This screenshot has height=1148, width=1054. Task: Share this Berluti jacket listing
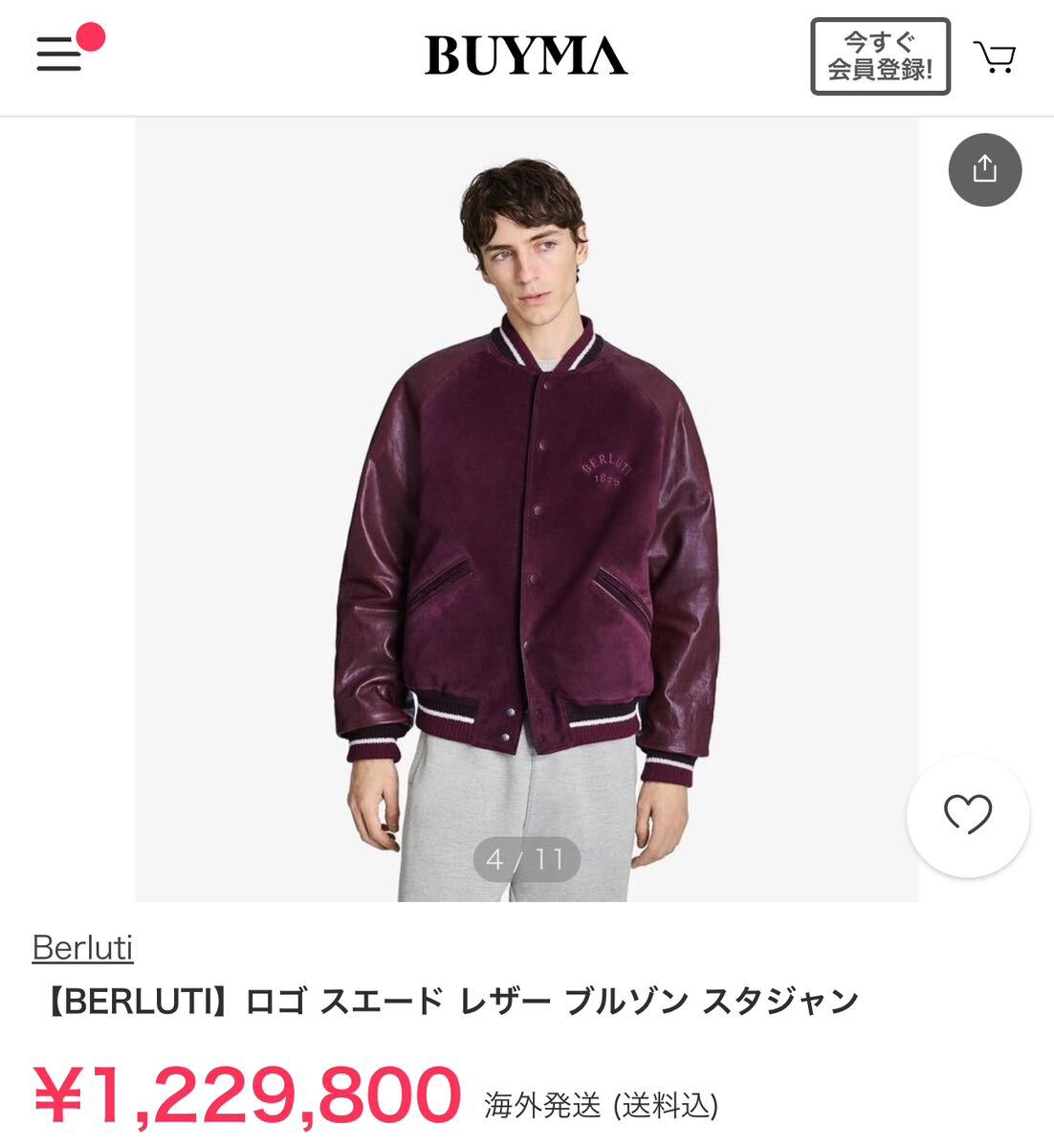[x=984, y=169]
